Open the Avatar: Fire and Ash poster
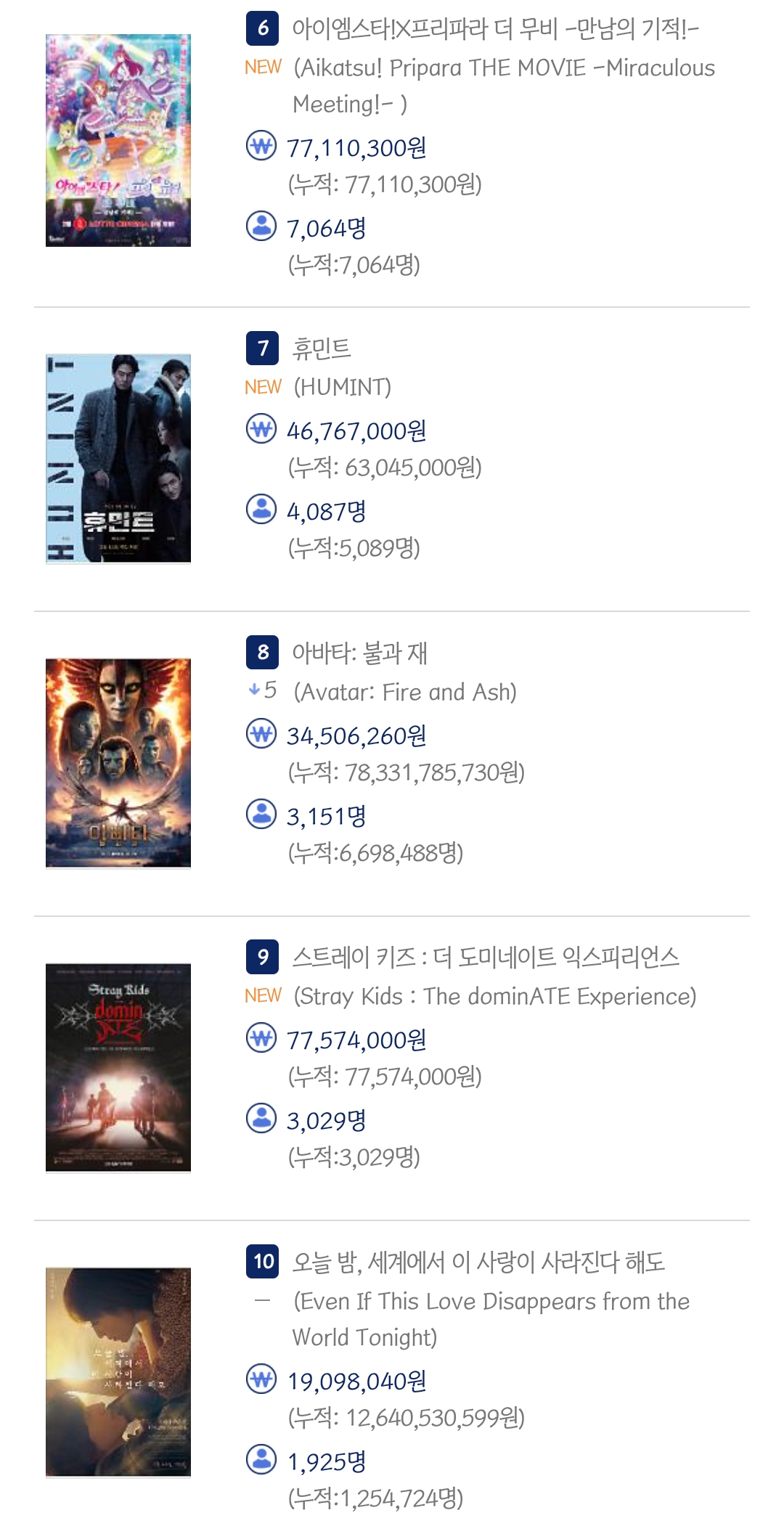The width and height of the screenshot is (784, 1534). pos(118,763)
